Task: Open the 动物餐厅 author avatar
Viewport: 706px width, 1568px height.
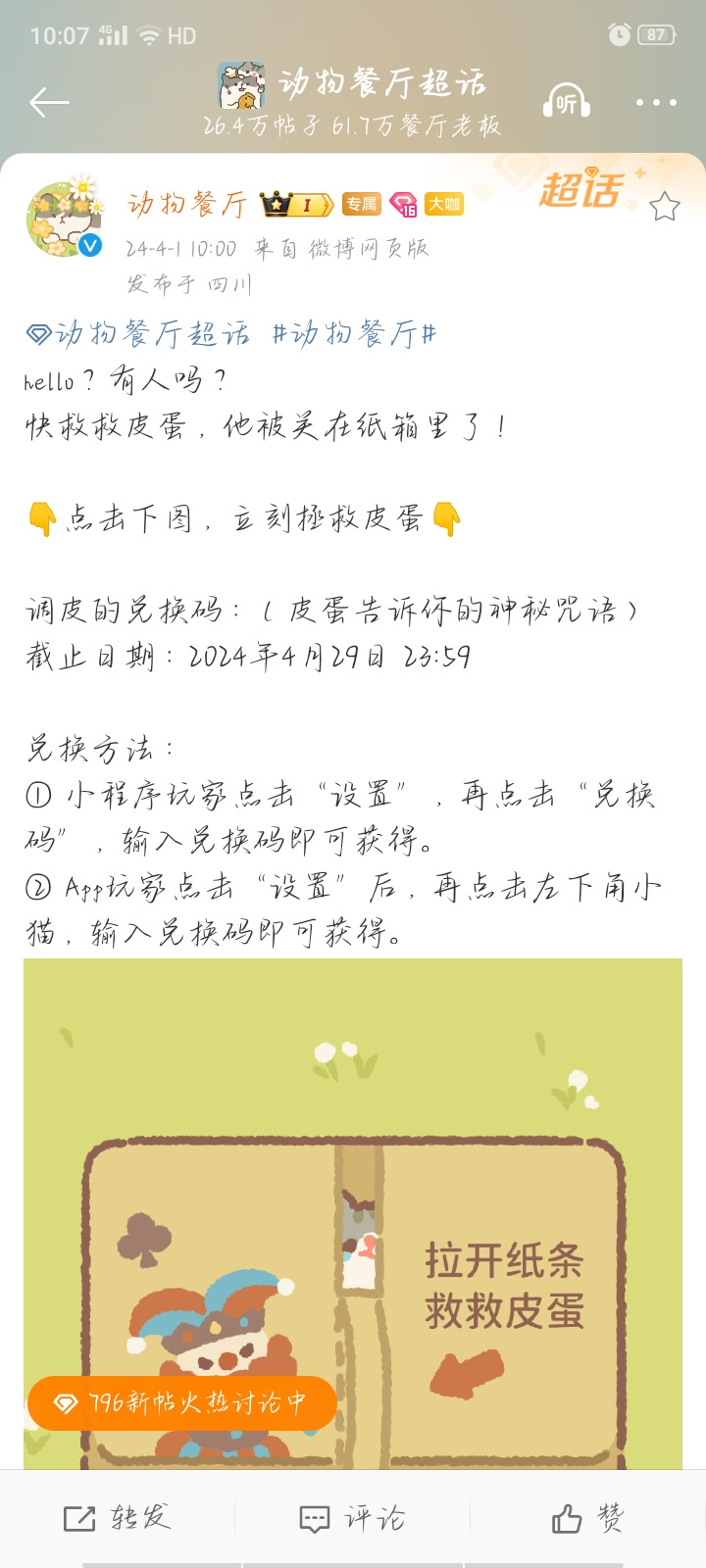Action: pos(65,218)
